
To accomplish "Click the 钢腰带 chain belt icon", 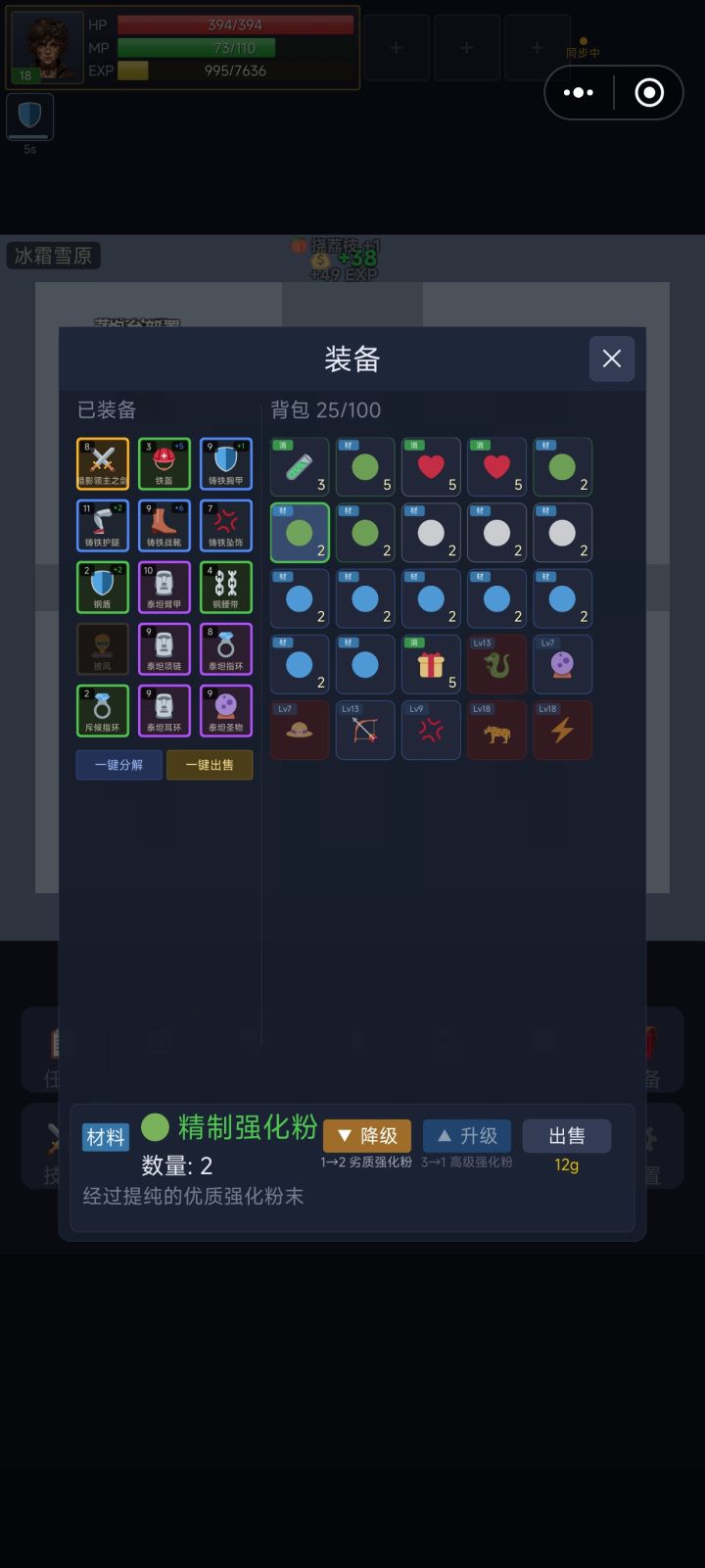I will (x=226, y=587).
